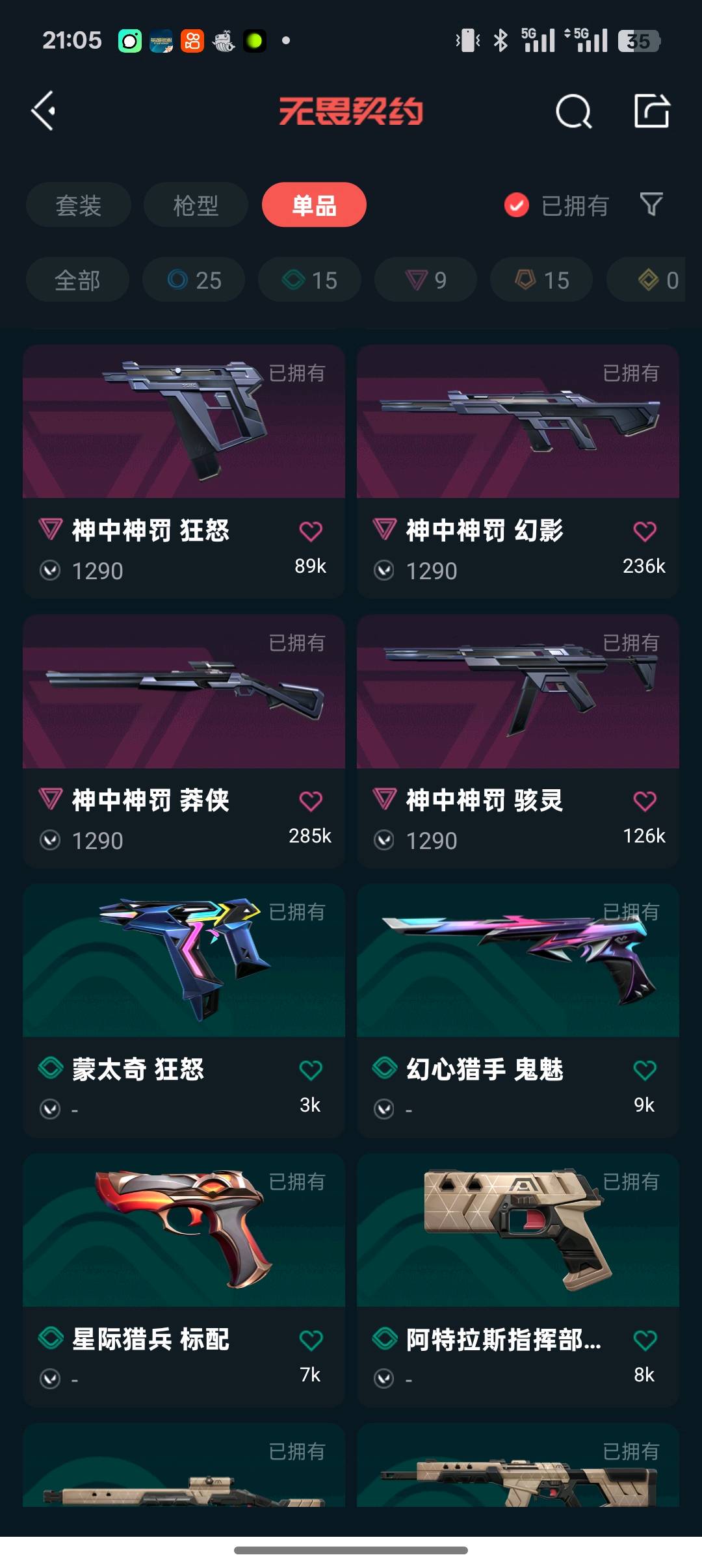Filter by the orange pentagon chip showing 15
Screen dimensions: 702x1568
pyautogui.click(x=541, y=280)
